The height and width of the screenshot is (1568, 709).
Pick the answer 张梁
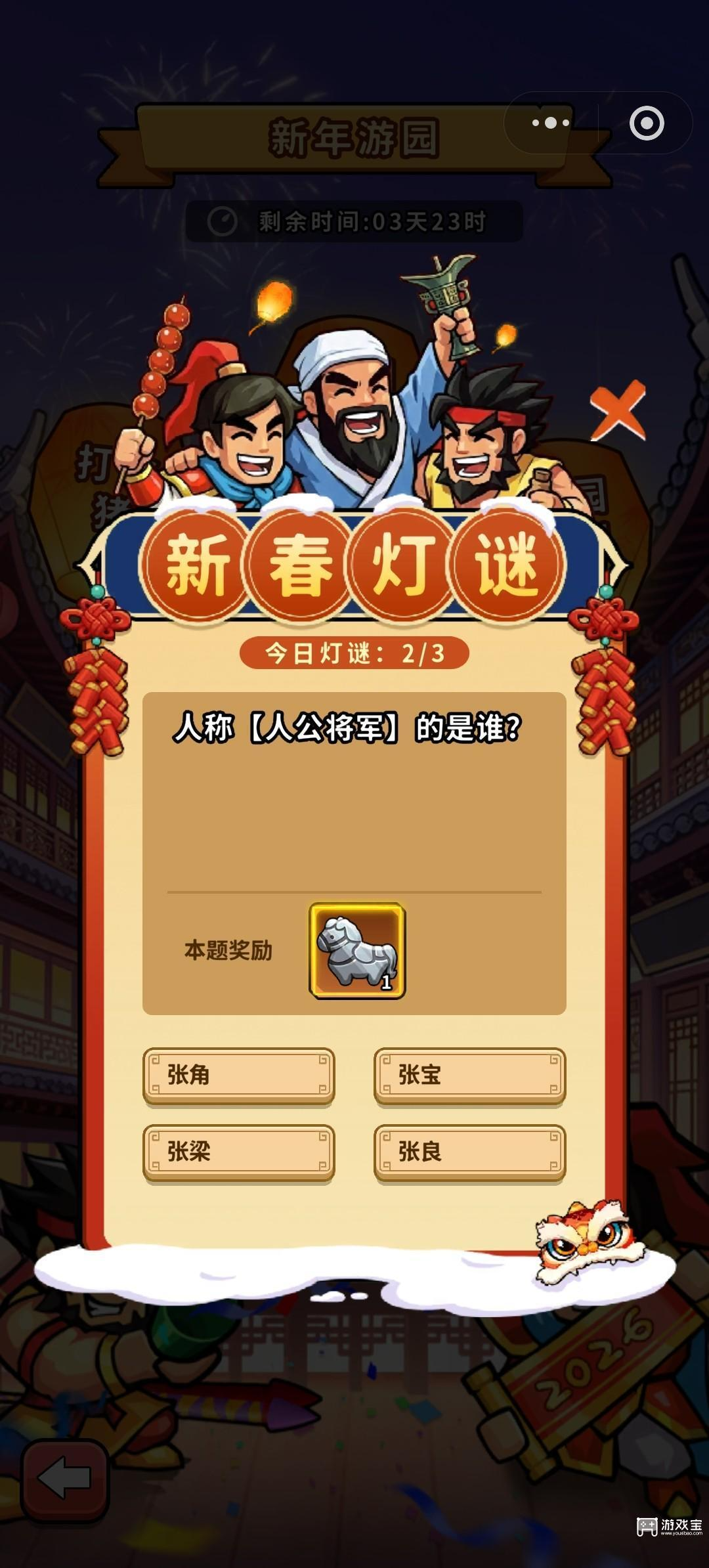[238, 1152]
